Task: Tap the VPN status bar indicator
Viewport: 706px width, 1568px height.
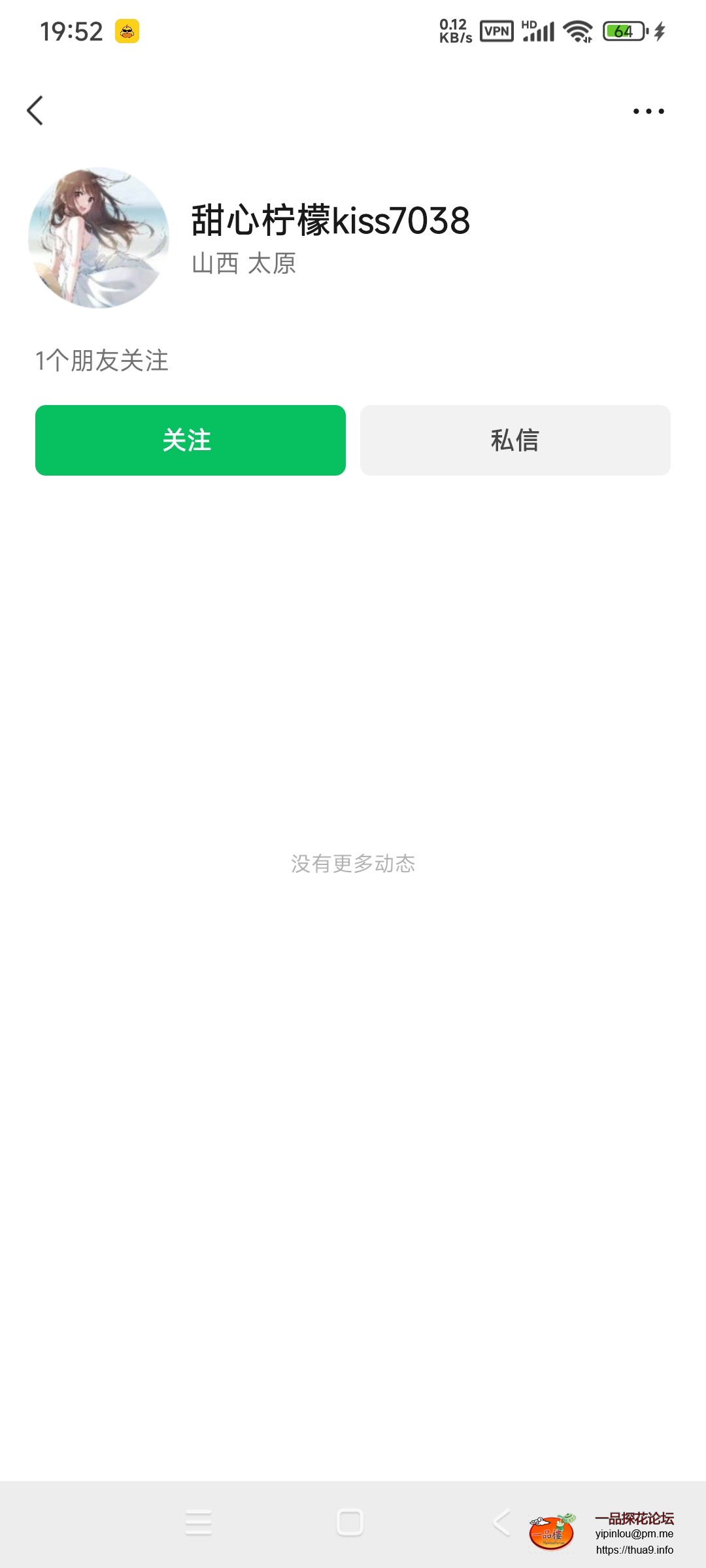Action: click(496, 31)
